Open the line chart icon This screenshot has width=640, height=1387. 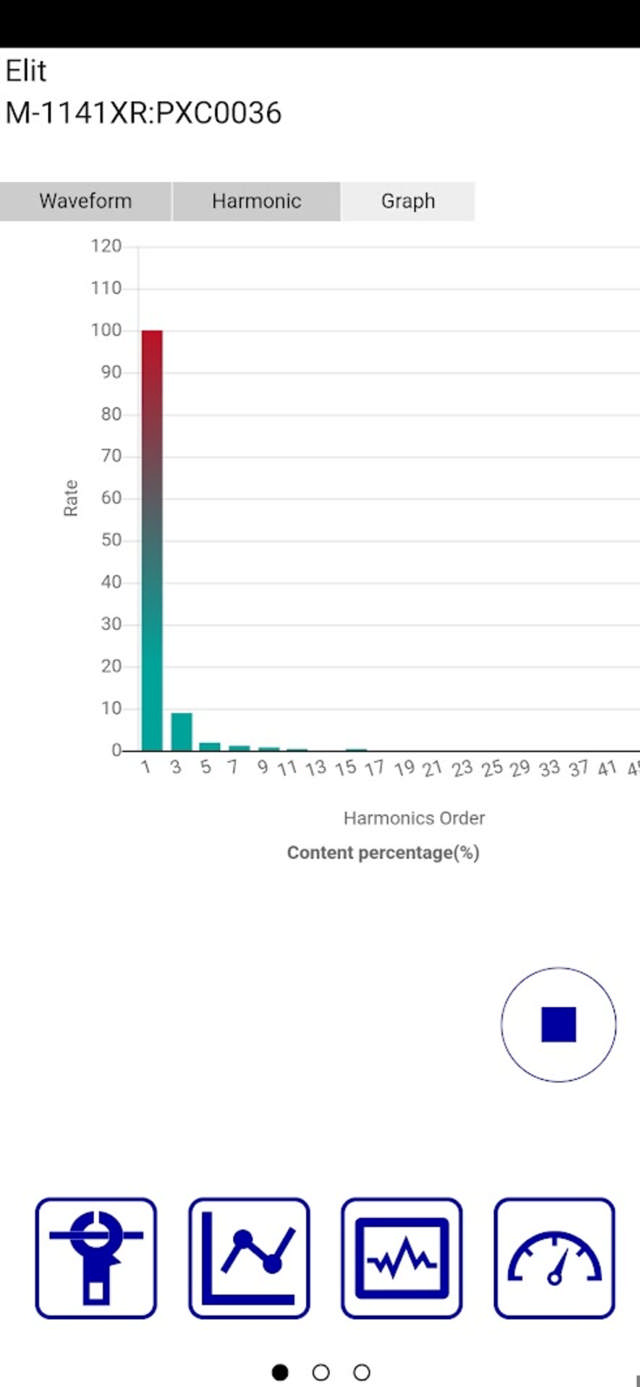(x=249, y=1258)
